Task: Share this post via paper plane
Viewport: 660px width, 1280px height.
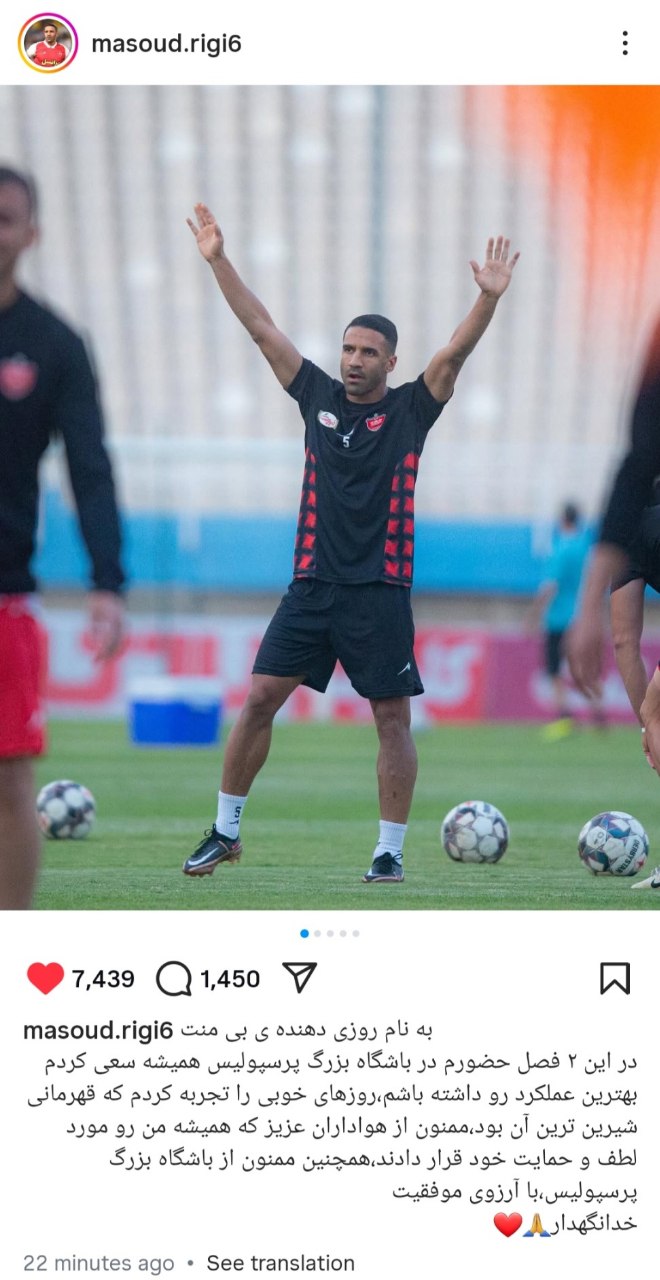Action: point(299,977)
